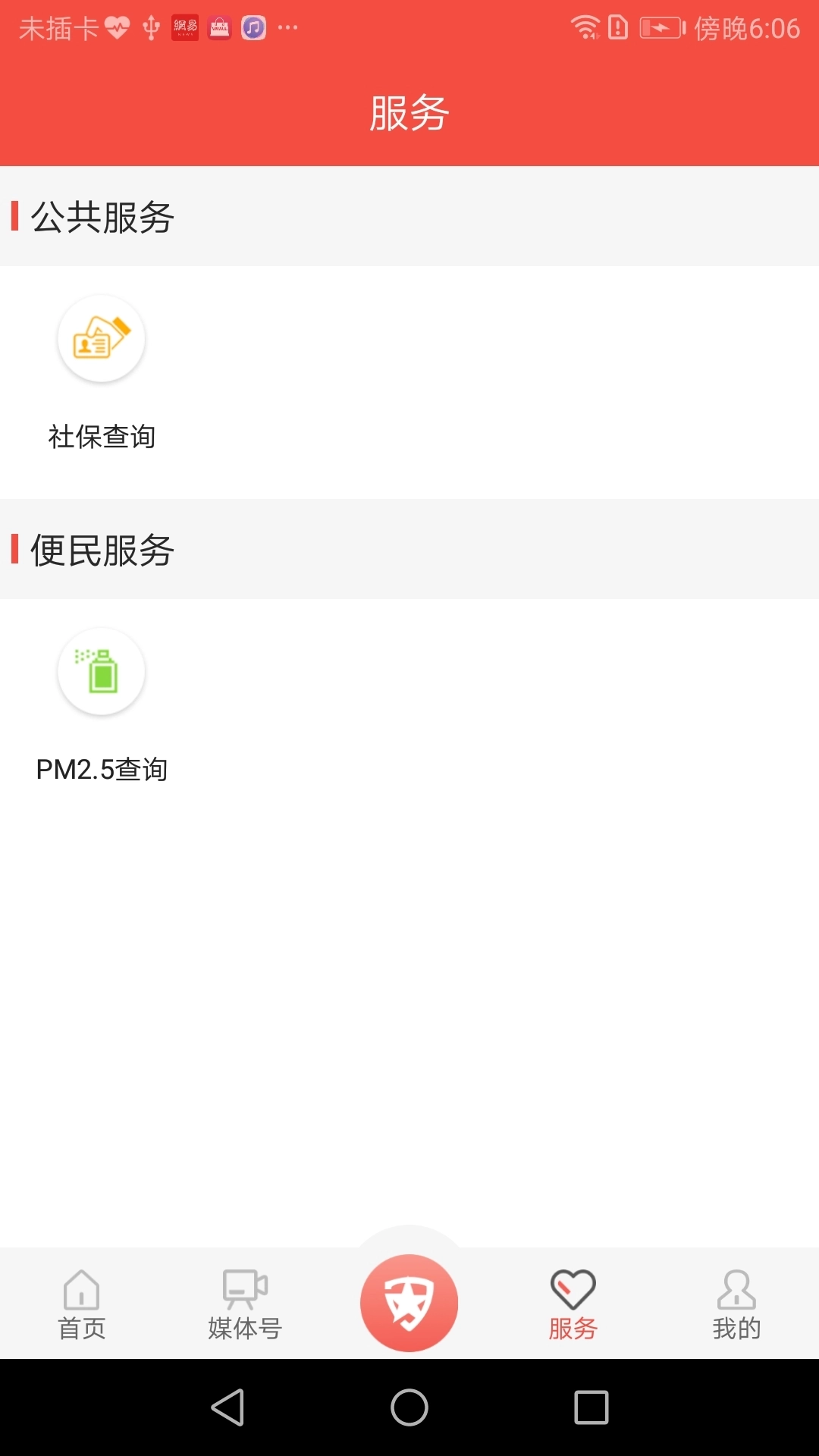Go back using system back button

click(227, 1407)
